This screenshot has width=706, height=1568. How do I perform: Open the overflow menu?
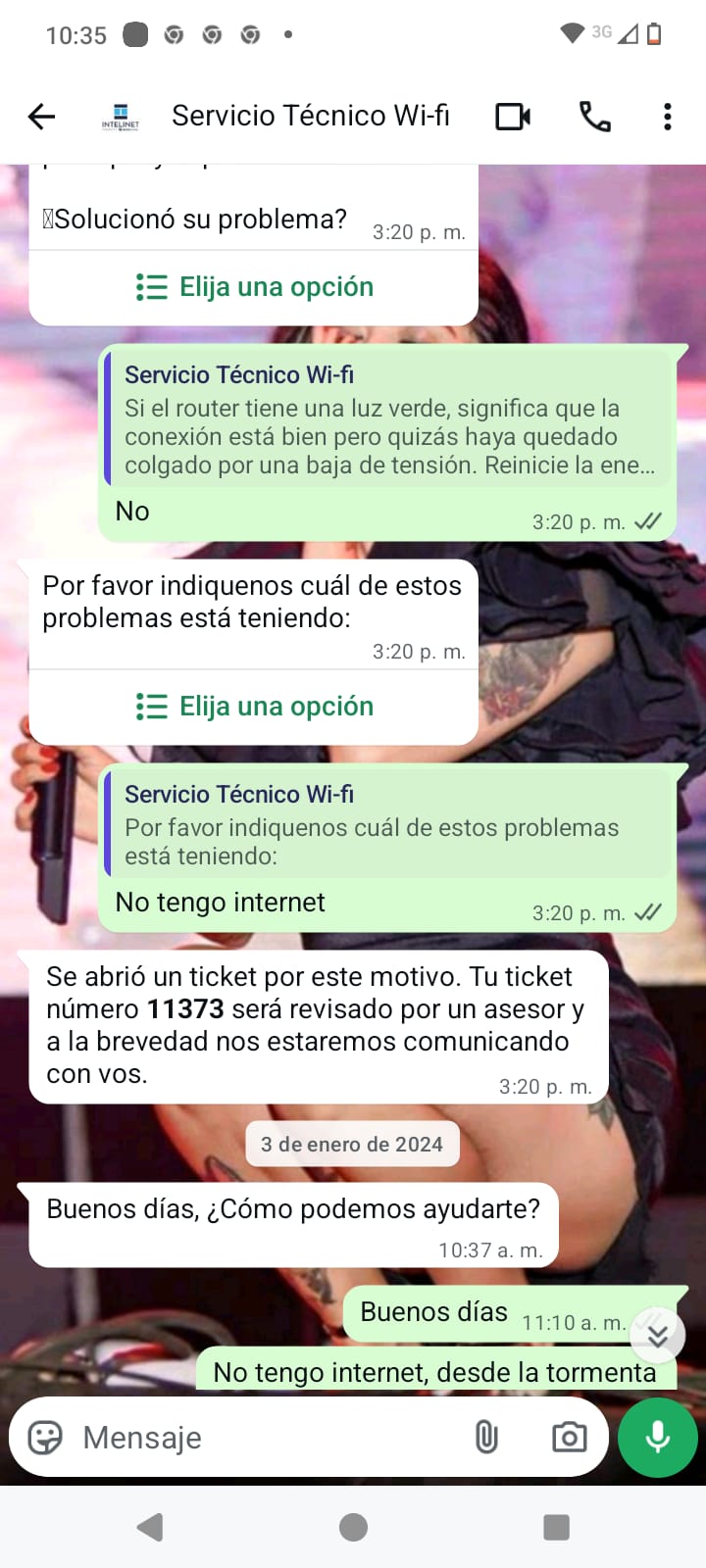667,117
